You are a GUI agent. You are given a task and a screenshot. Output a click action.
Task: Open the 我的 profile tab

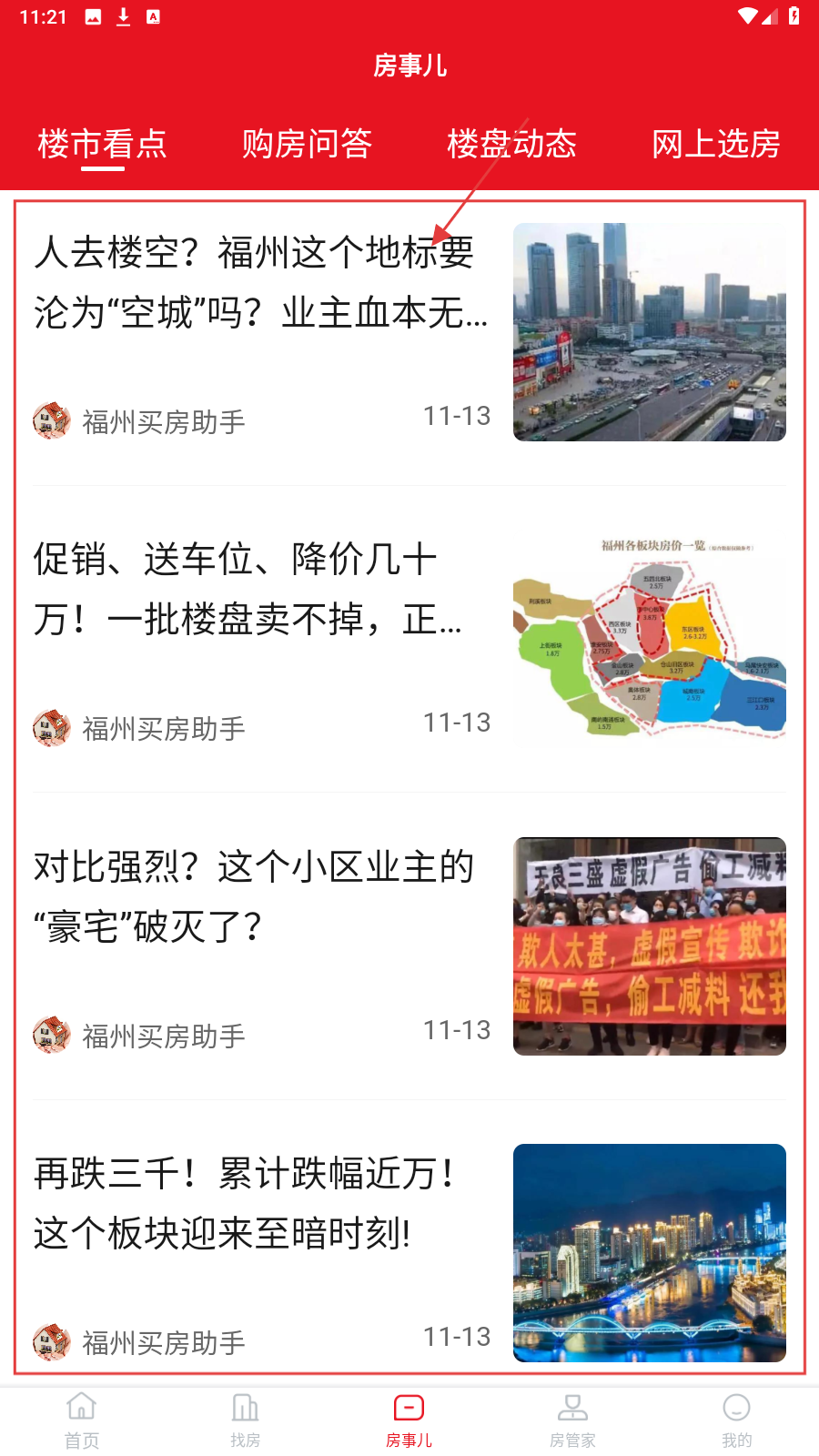pyautogui.click(x=736, y=1420)
